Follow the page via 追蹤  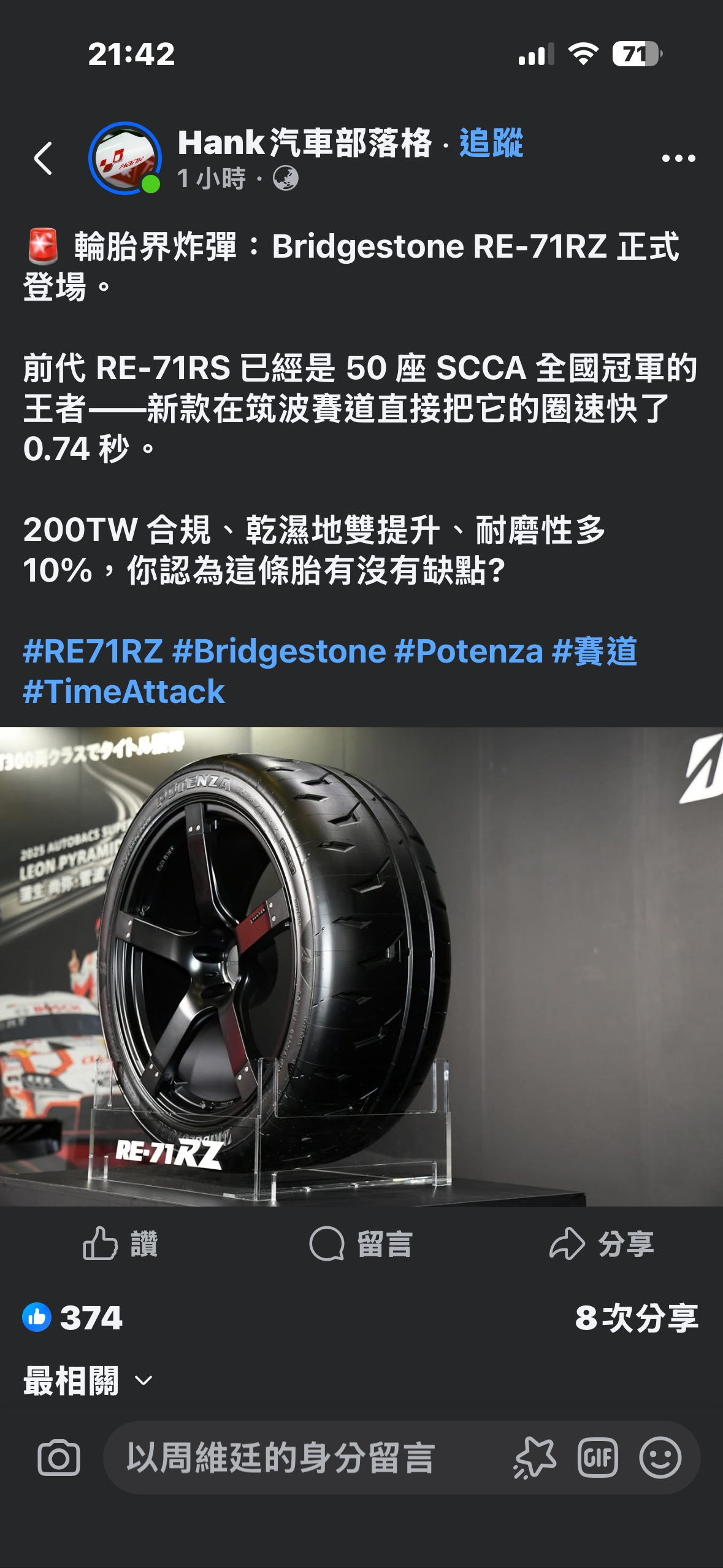coord(491,143)
